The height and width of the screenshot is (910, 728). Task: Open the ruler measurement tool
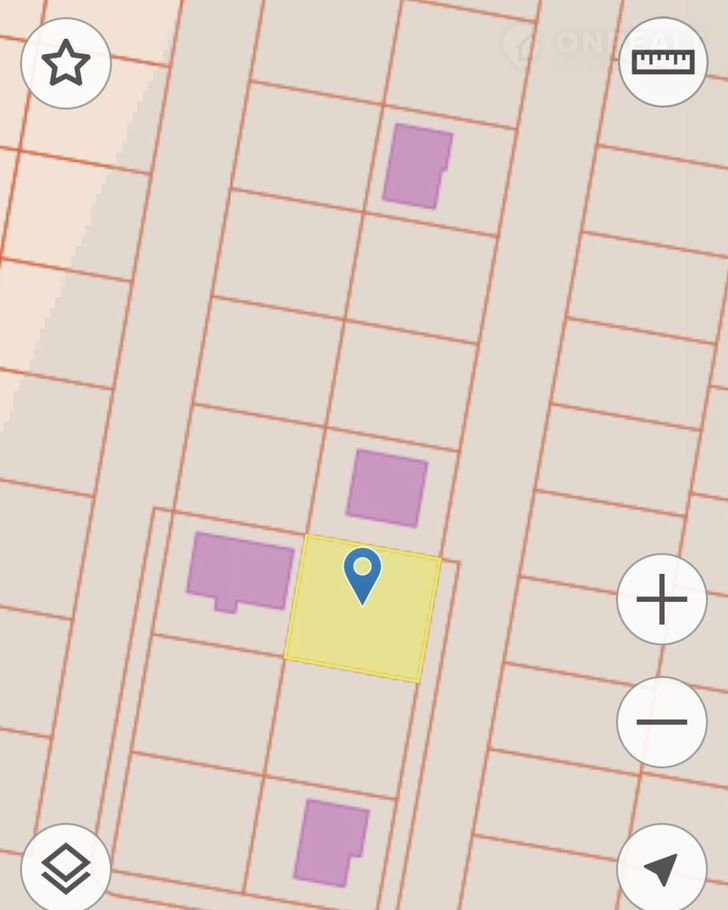pyautogui.click(x=663, y=62)
